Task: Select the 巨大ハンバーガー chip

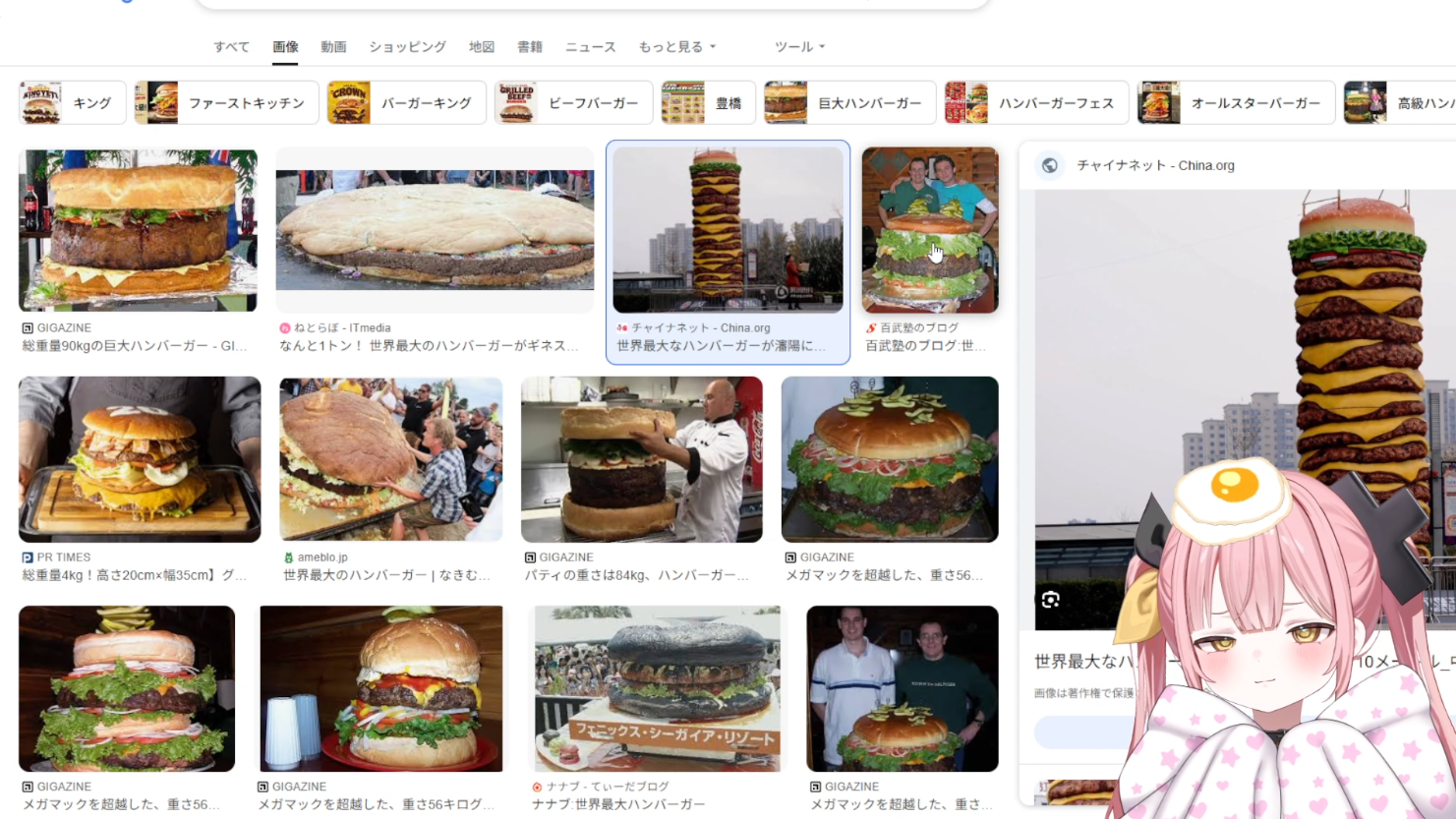Action: pos(849,103)
